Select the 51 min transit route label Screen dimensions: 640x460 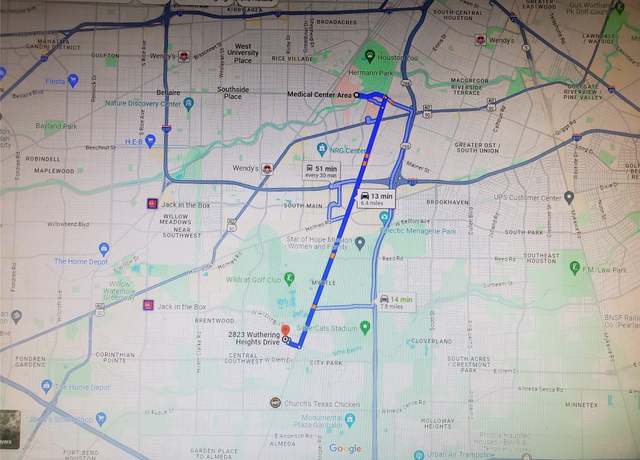click(x=322, y=171)
